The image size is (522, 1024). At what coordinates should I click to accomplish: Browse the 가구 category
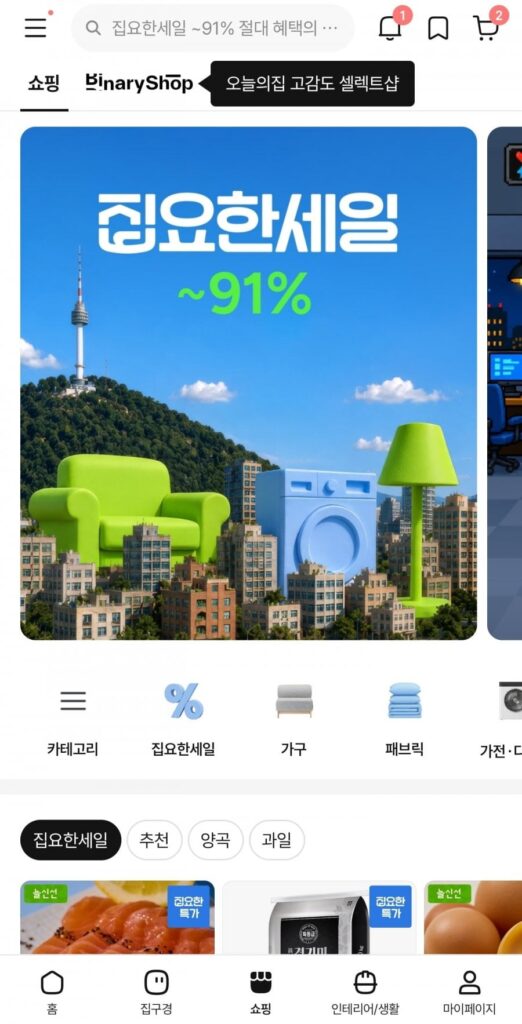point(294,719)
